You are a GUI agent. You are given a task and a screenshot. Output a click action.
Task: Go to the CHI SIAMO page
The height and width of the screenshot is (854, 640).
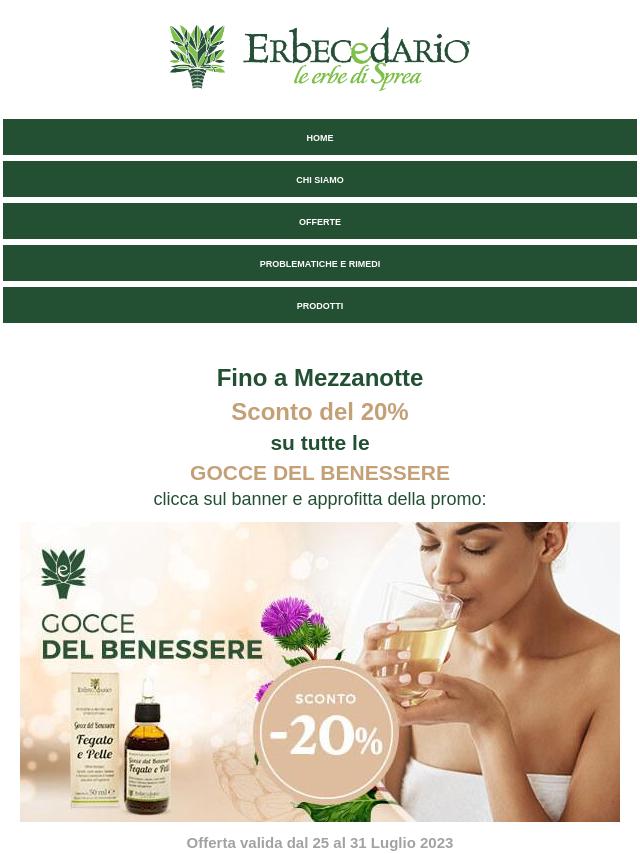point(320,180)
